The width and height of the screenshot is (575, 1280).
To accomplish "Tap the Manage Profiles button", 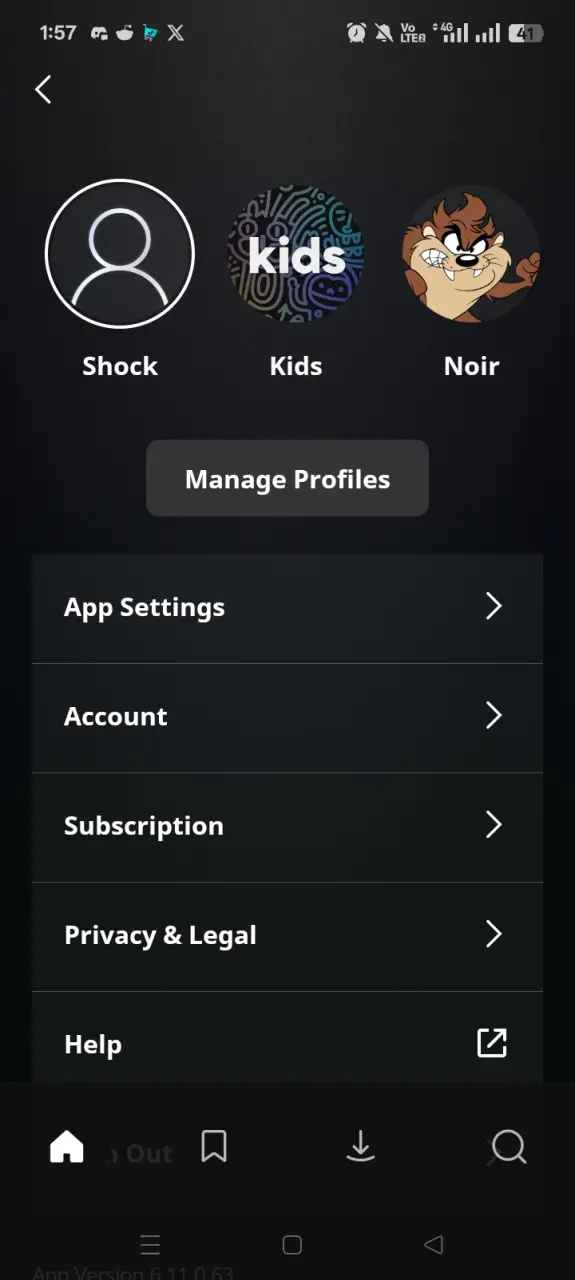I will pyautogui.click(x=287, y=479).
